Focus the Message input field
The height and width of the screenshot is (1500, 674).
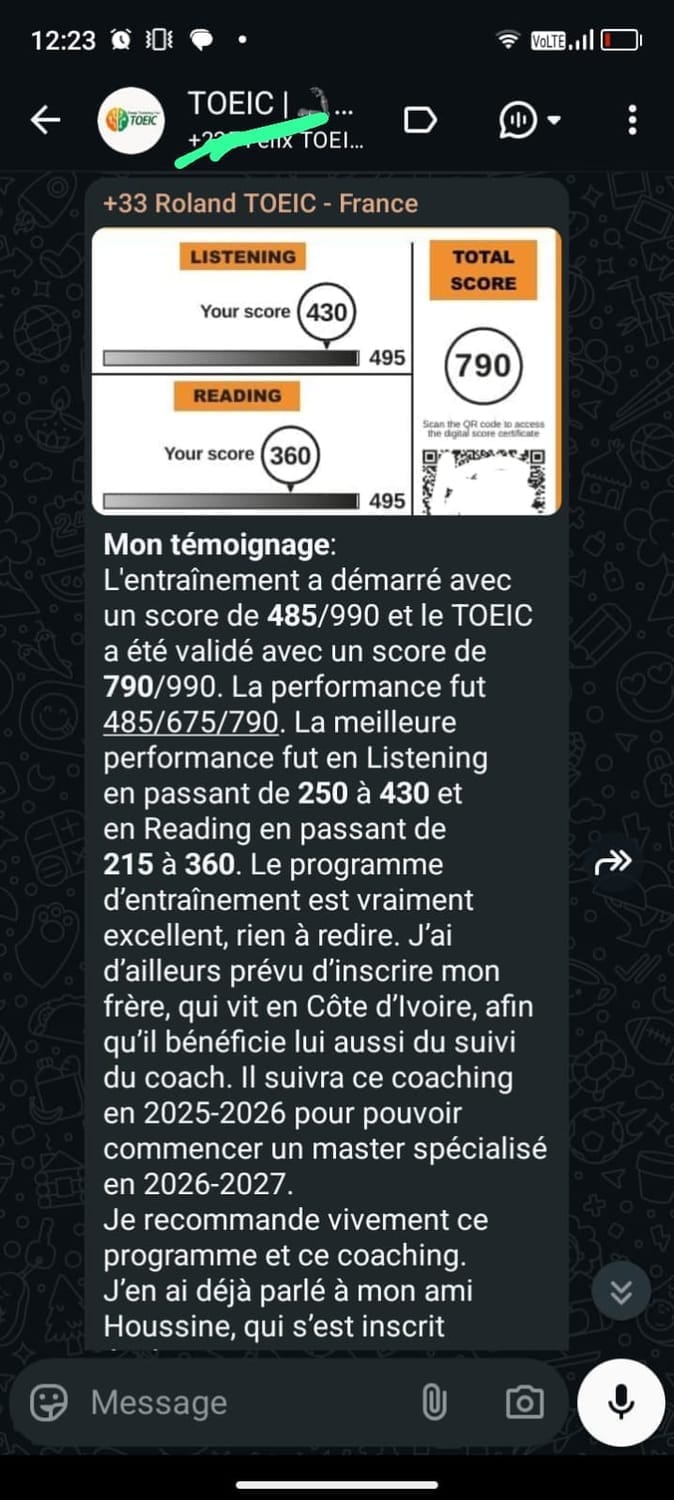click(x=240, y=1403)
